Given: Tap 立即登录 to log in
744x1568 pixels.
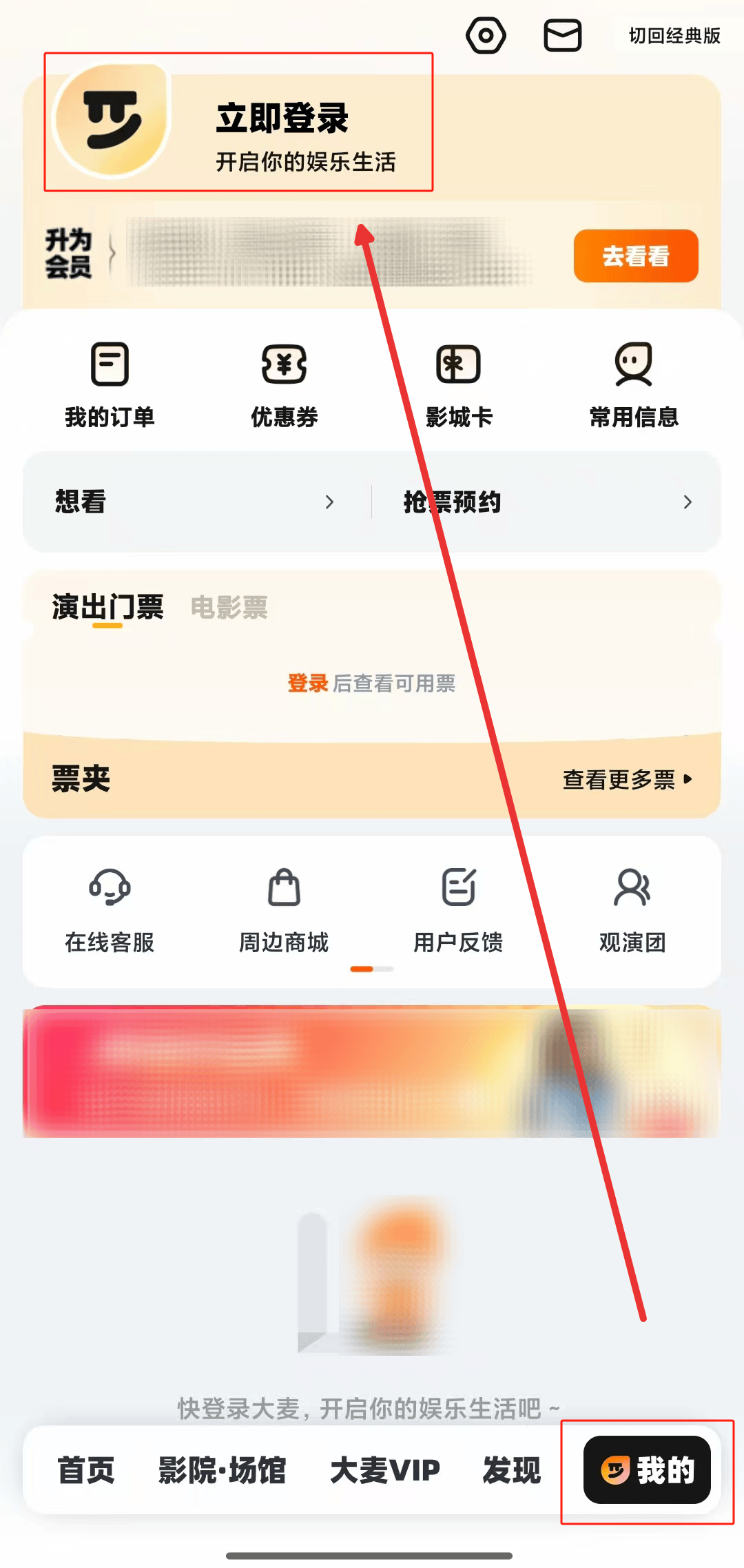Looking at the screenshot, I should tap(282, 118).
